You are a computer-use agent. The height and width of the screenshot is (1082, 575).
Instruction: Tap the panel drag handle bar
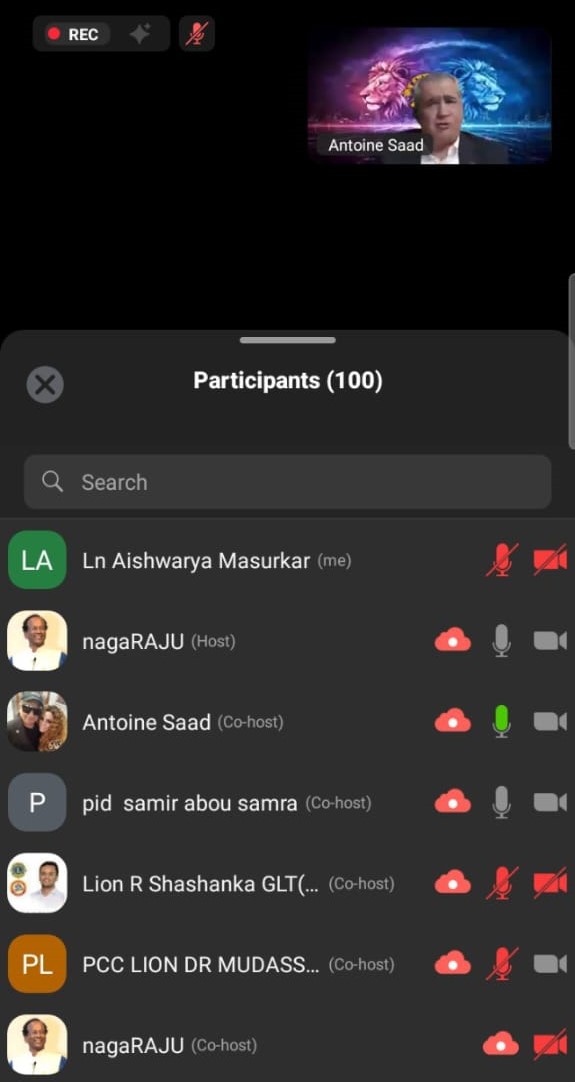[287, 340]
